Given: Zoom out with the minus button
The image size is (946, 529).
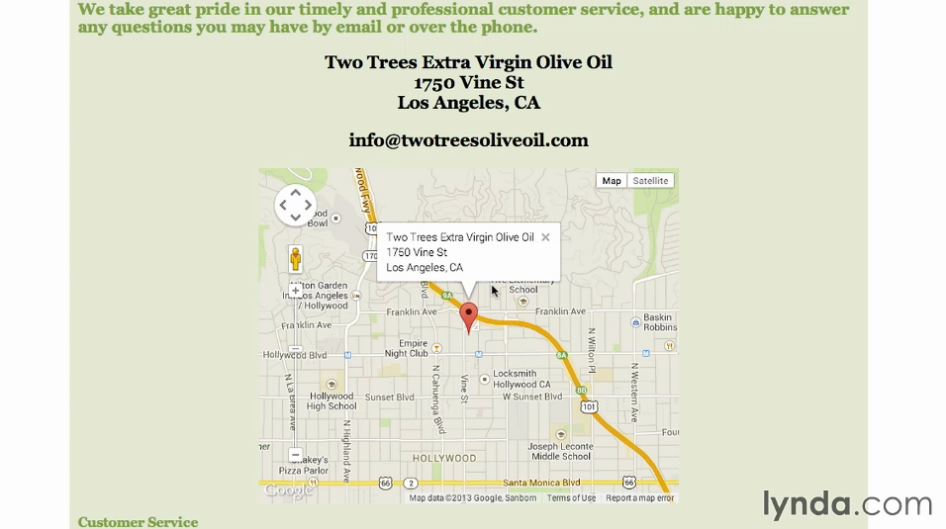Looking at the screenshot, I should (x=295, y=455).
